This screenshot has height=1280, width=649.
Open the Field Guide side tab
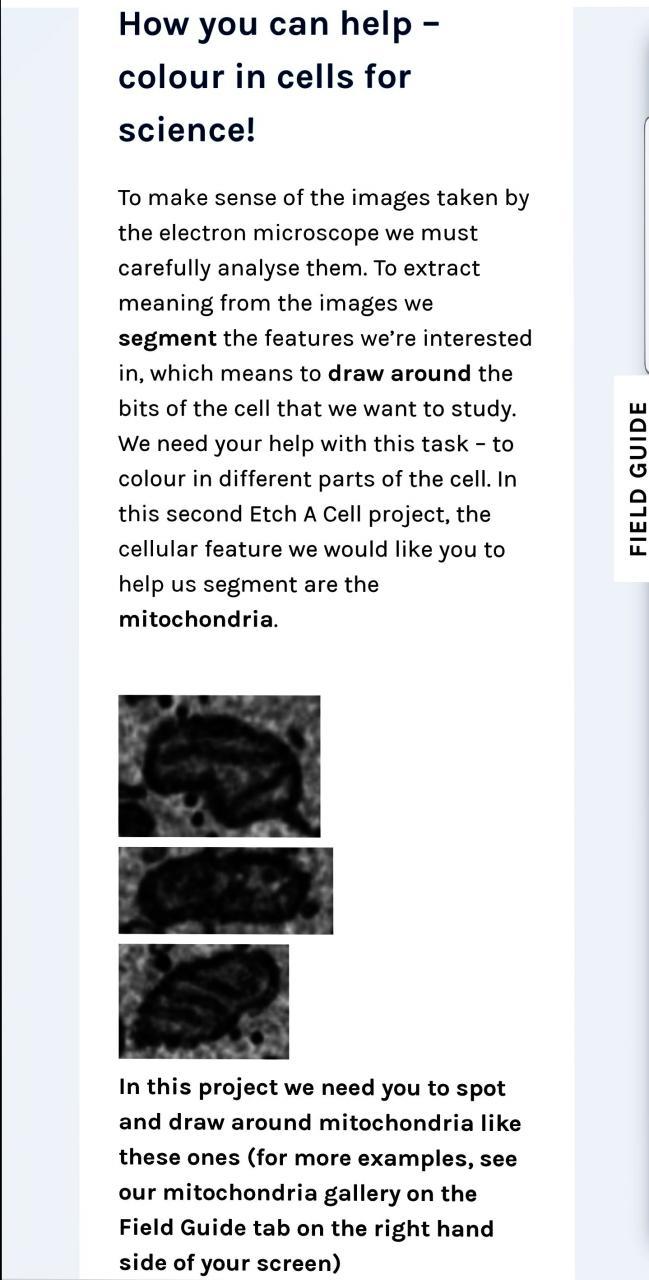click(x=635, y=478)
